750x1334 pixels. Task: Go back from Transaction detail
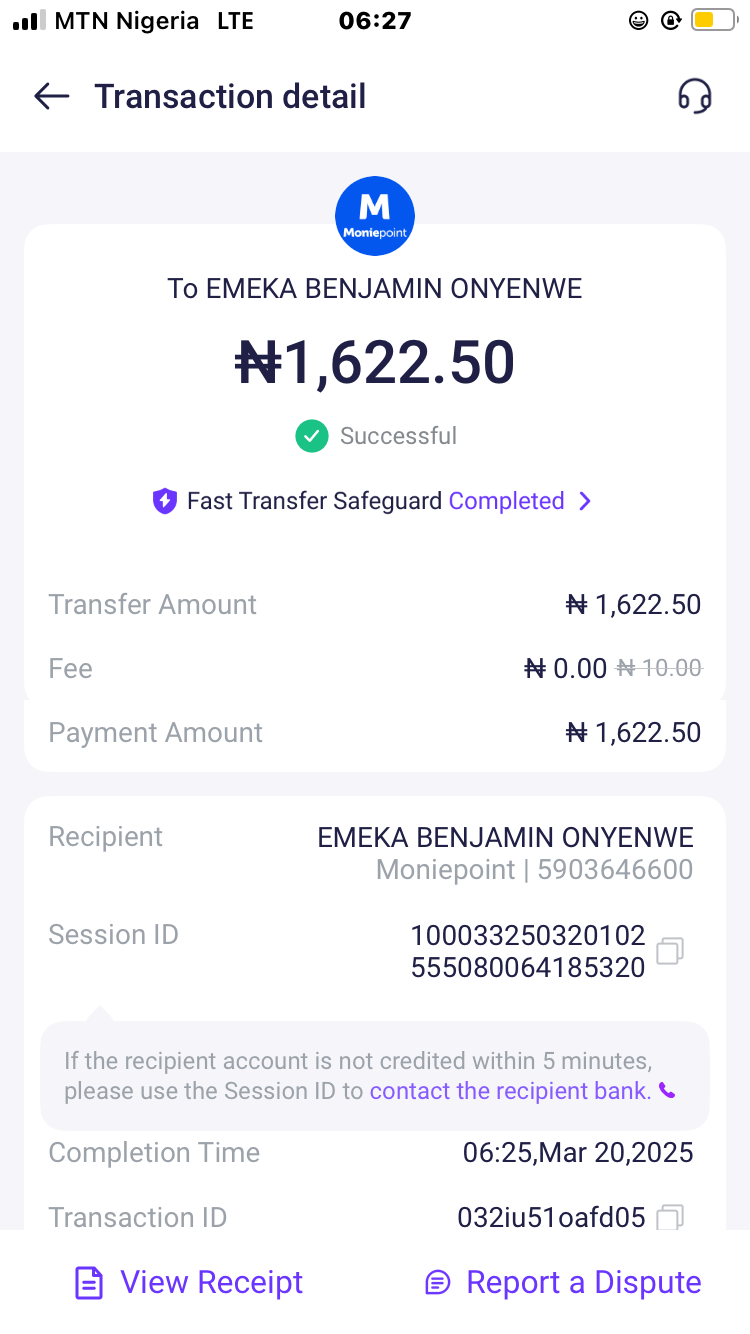(x=51, y=96)
